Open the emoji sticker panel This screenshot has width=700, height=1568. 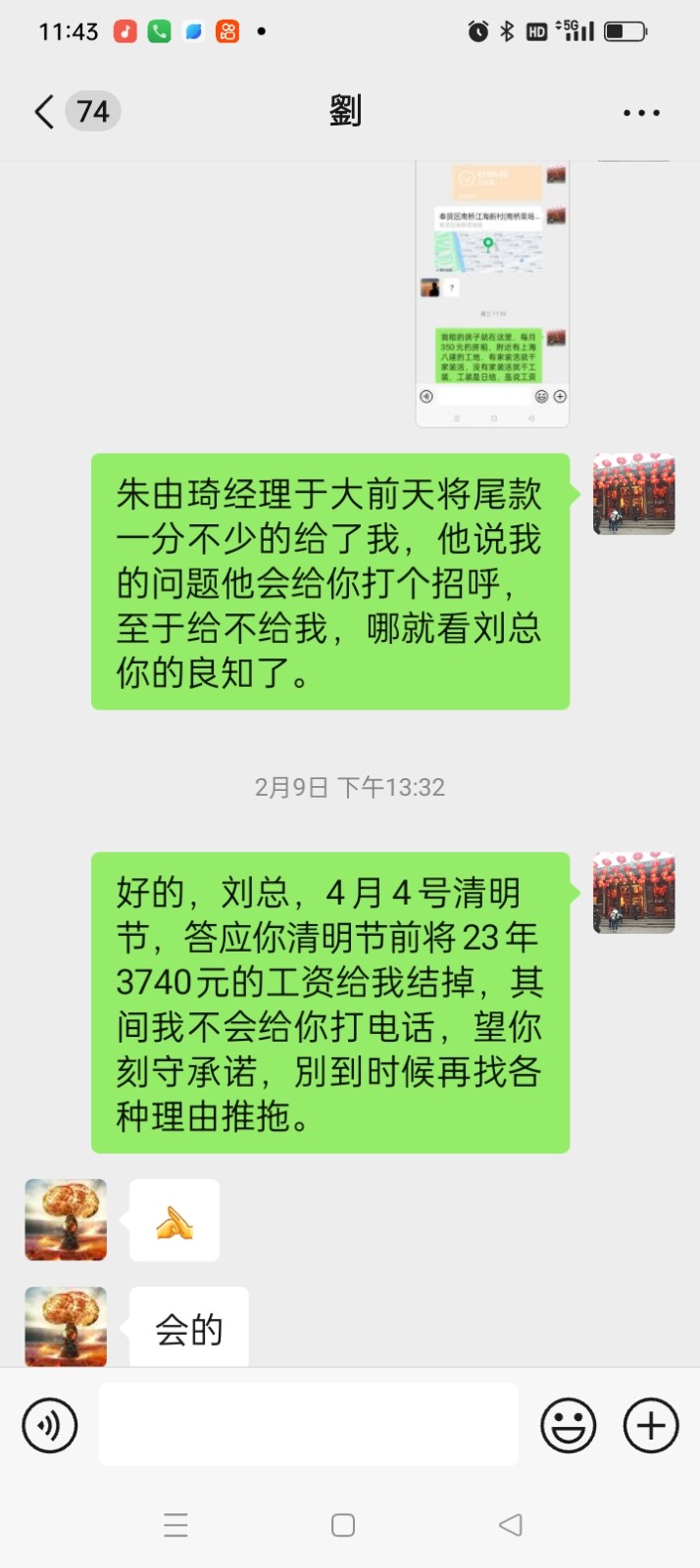(x=568, y=1425)
